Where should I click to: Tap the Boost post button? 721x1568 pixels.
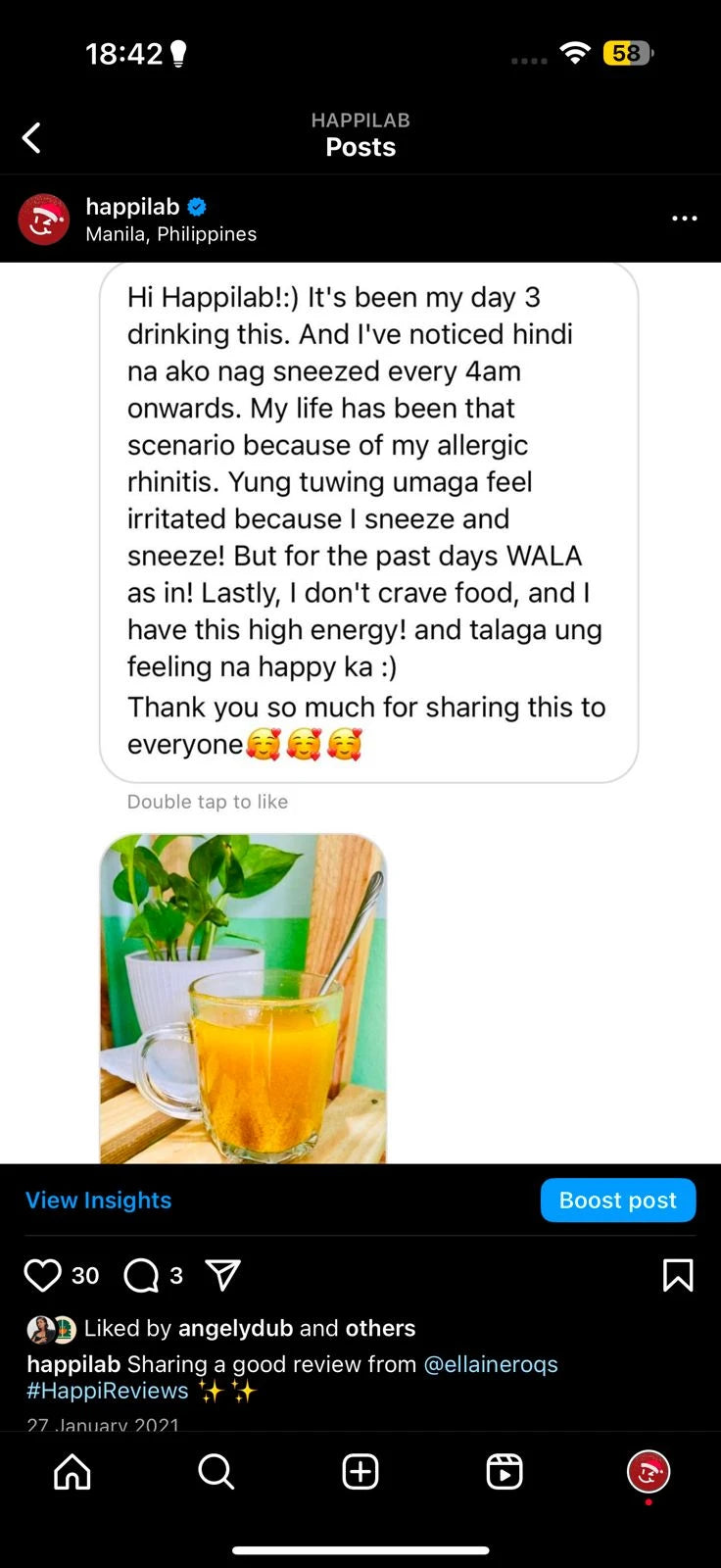coord(617,1200)
